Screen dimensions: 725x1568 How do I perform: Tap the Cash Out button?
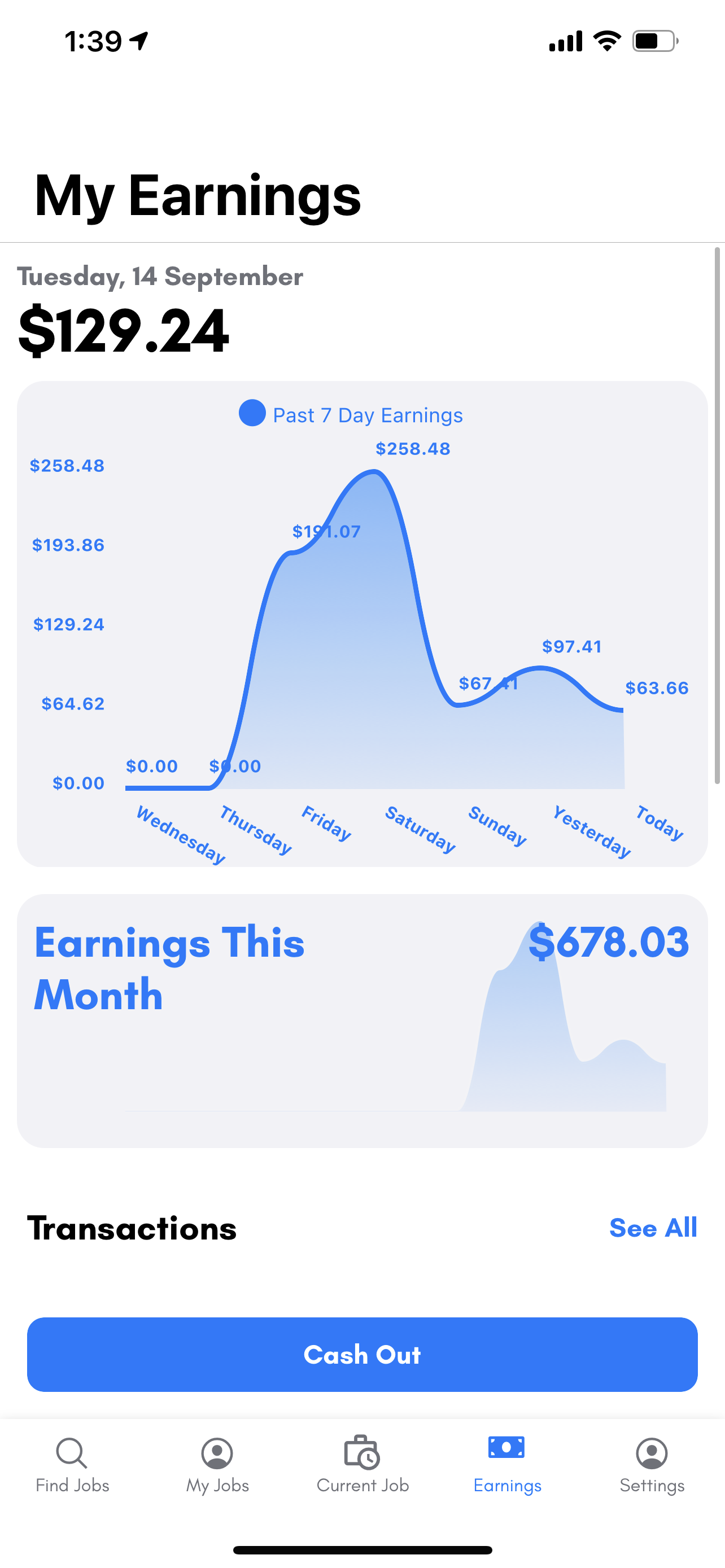pyautogui.click(x=362, y=1354)
